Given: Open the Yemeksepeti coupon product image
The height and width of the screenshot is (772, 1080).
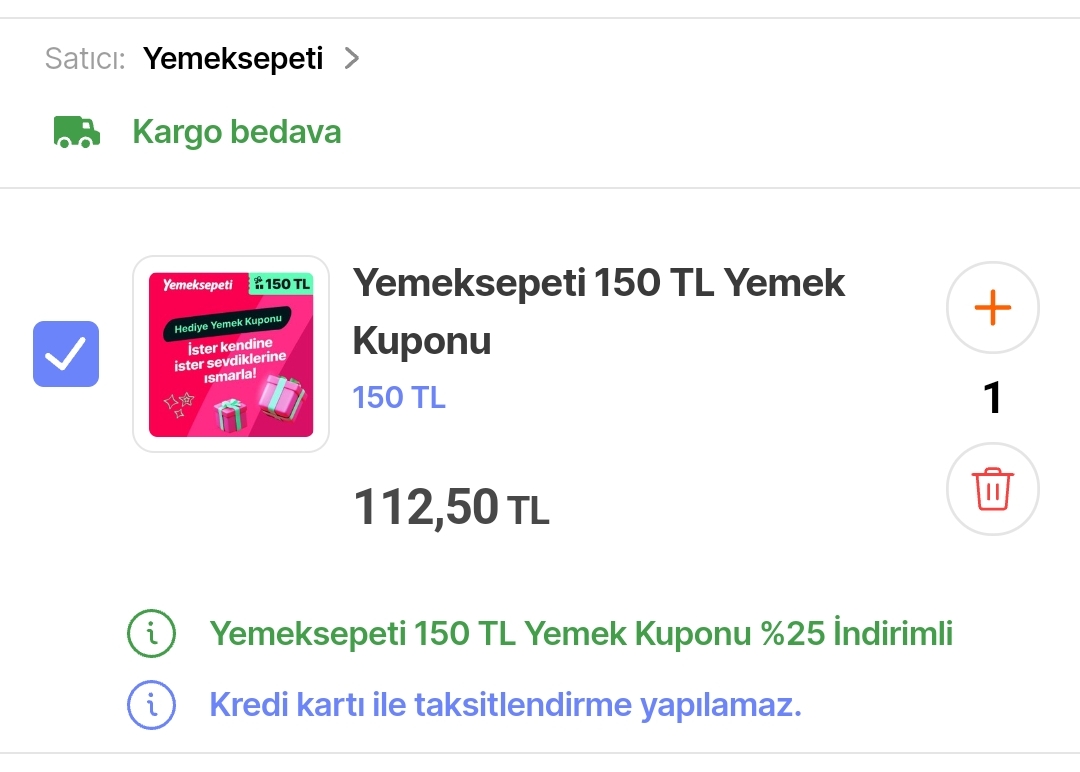Looking at the screenshot, I should coord(231,354).
